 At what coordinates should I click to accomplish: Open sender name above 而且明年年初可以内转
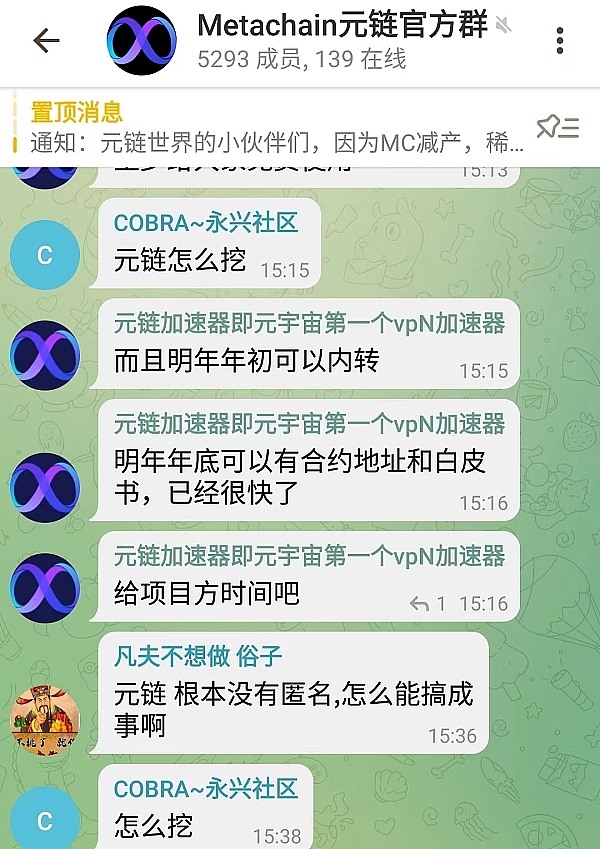309,323
